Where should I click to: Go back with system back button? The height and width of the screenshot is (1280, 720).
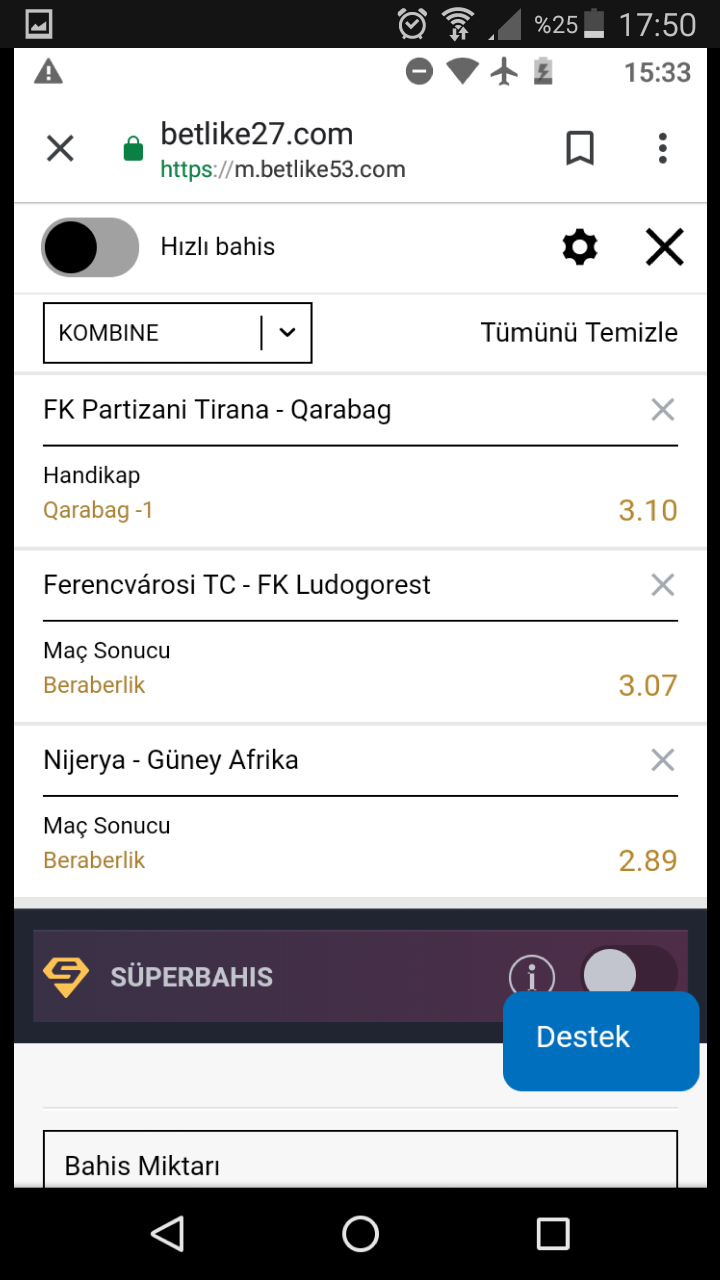pyautogui.click(x=168, y=1234)
